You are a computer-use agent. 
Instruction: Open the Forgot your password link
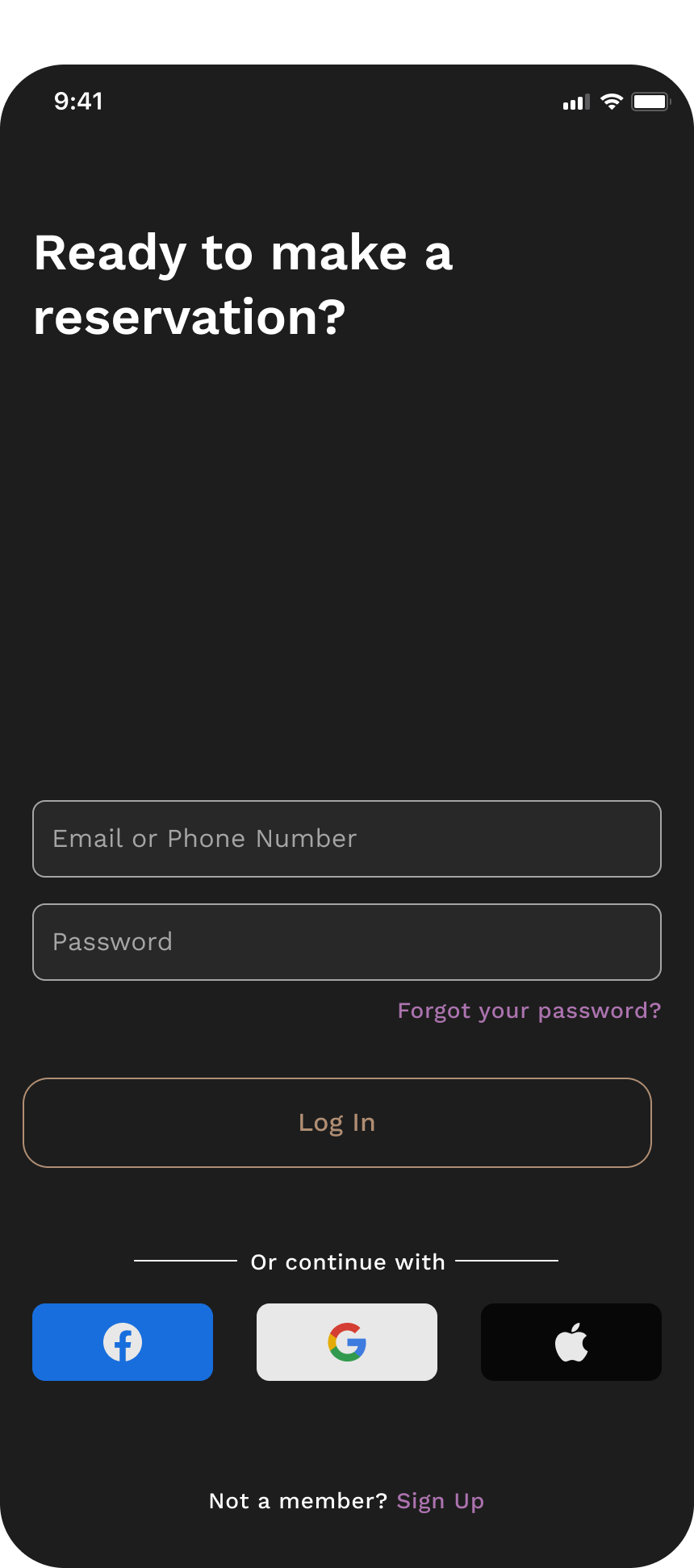pos(529,1011)
